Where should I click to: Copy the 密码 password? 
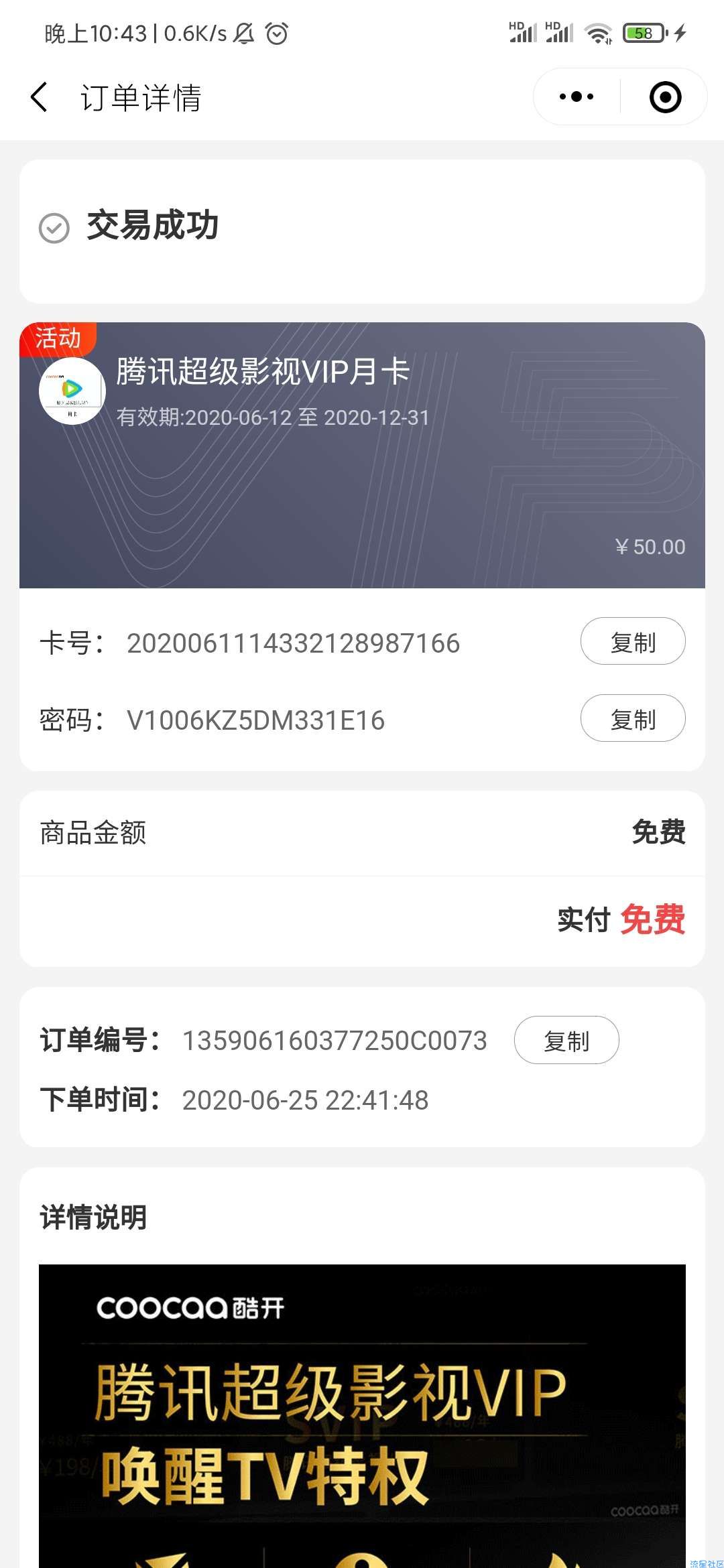633,718
